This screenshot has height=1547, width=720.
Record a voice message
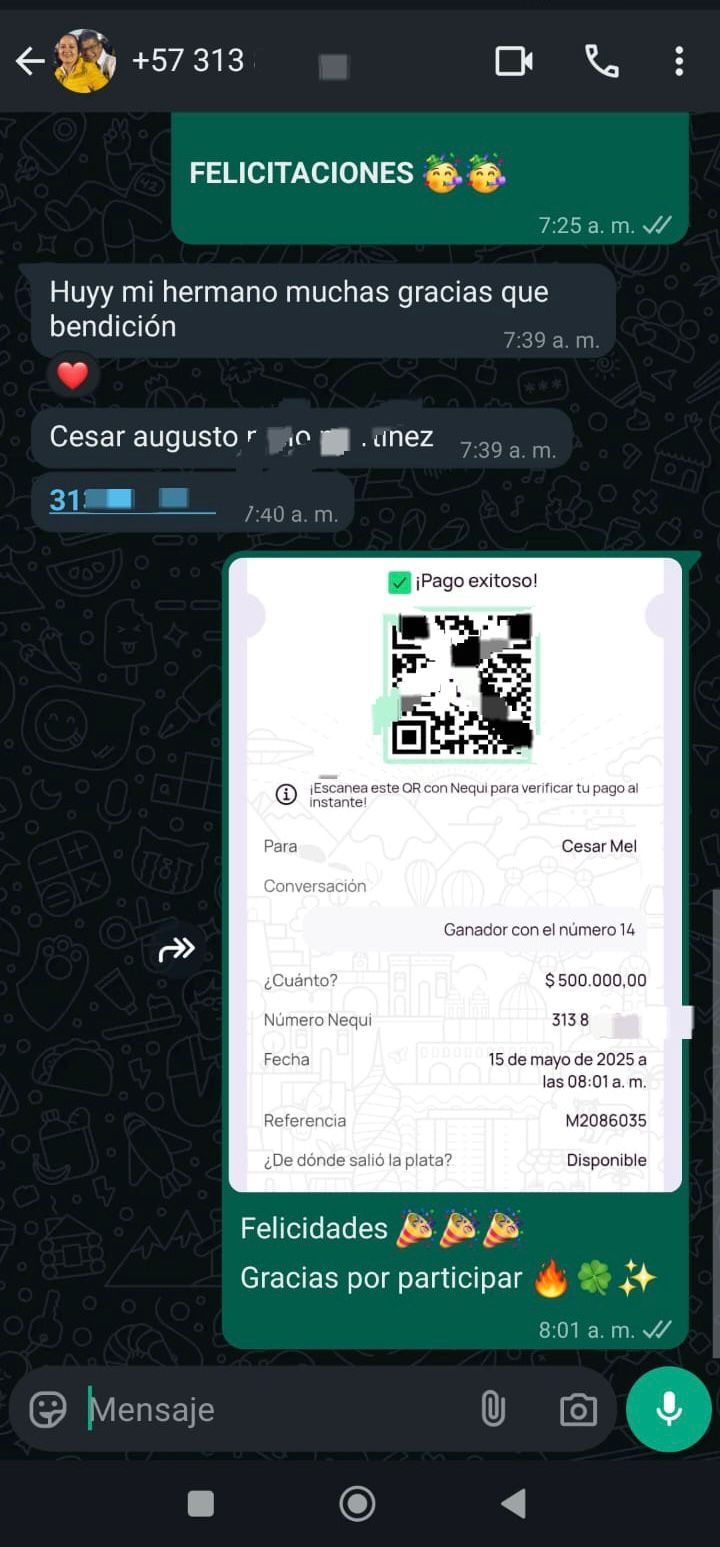pyautogui.click(x=668, y=1409)
